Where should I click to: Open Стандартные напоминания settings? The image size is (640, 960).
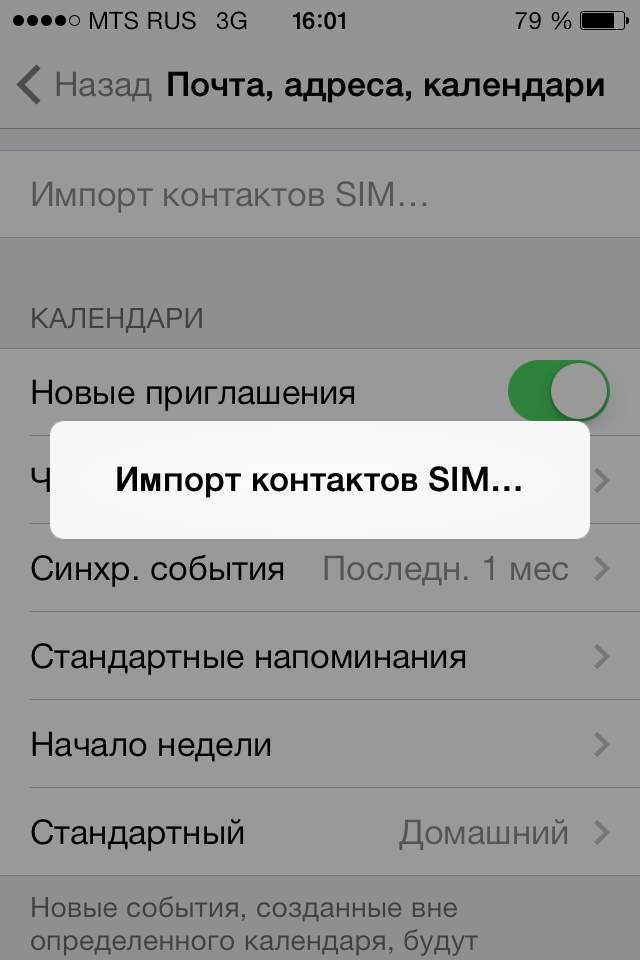pyautogui.click(x=320, y=657)
